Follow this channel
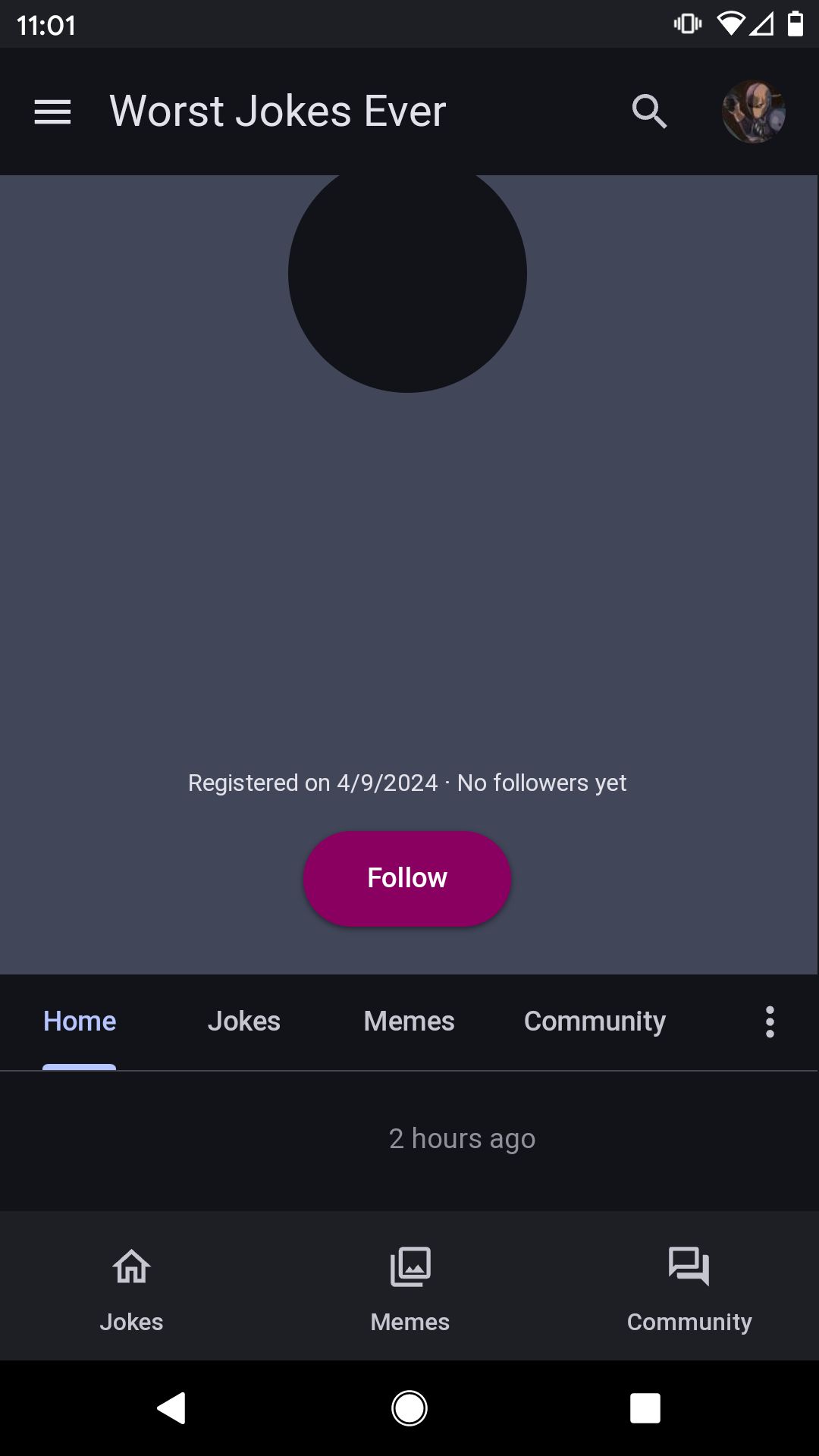 point(407,878)
